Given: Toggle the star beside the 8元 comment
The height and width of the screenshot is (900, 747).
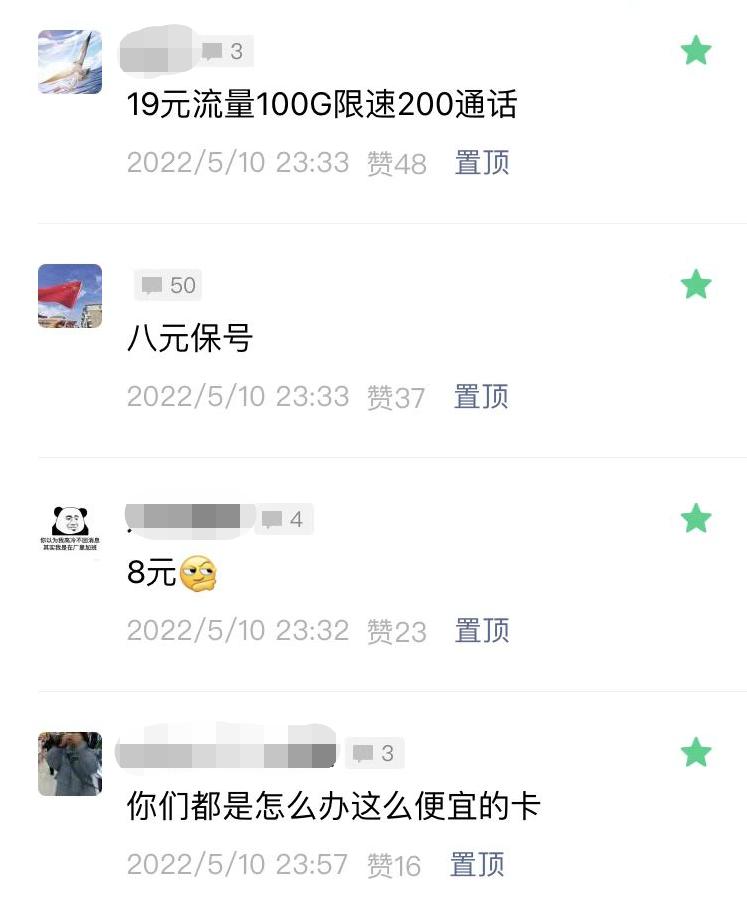Looking at the screenshot, I should pyautogui.click(x=697, y=518).
